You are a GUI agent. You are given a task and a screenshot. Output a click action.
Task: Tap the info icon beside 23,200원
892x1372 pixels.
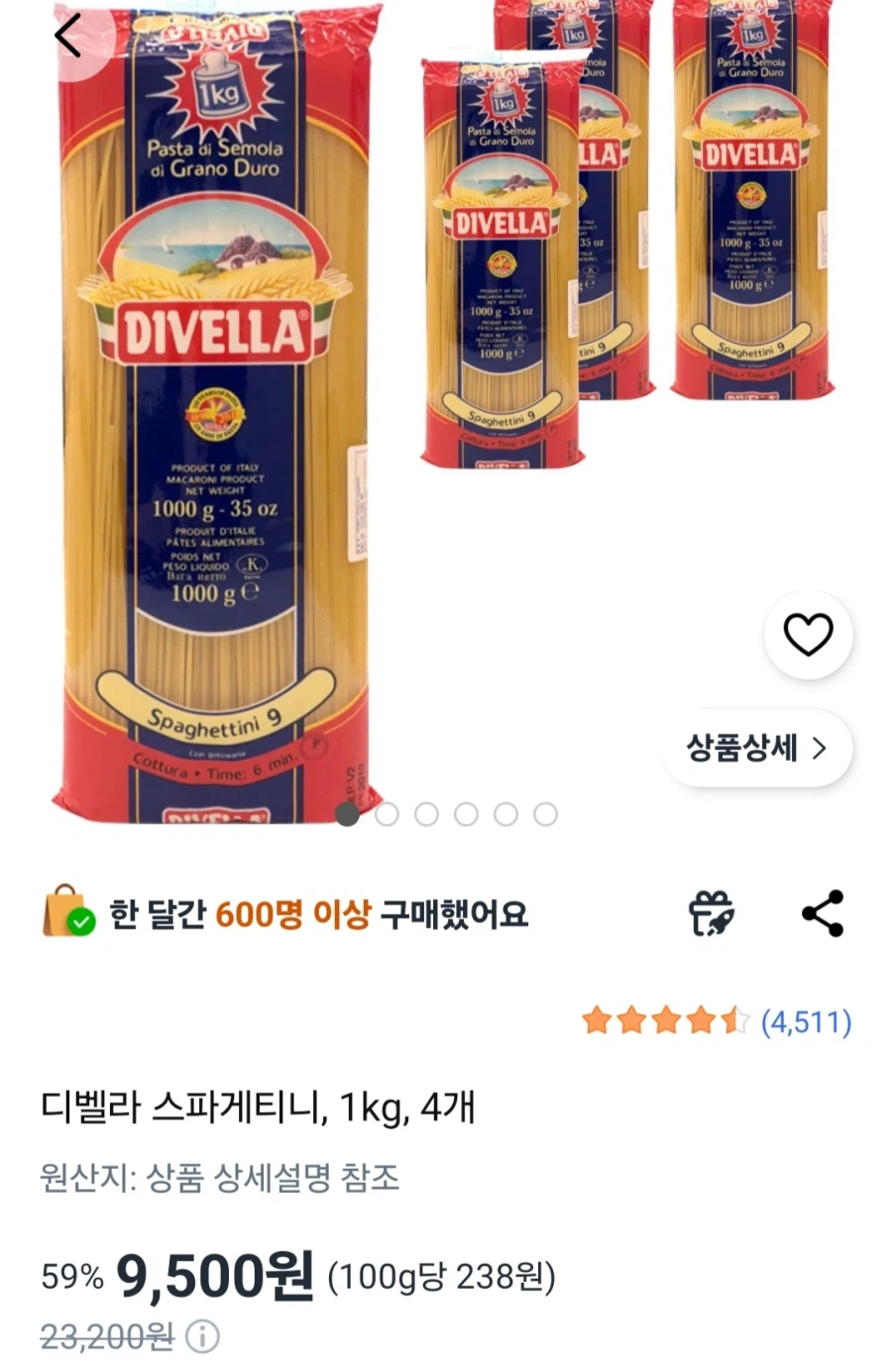coord(204,1338)
